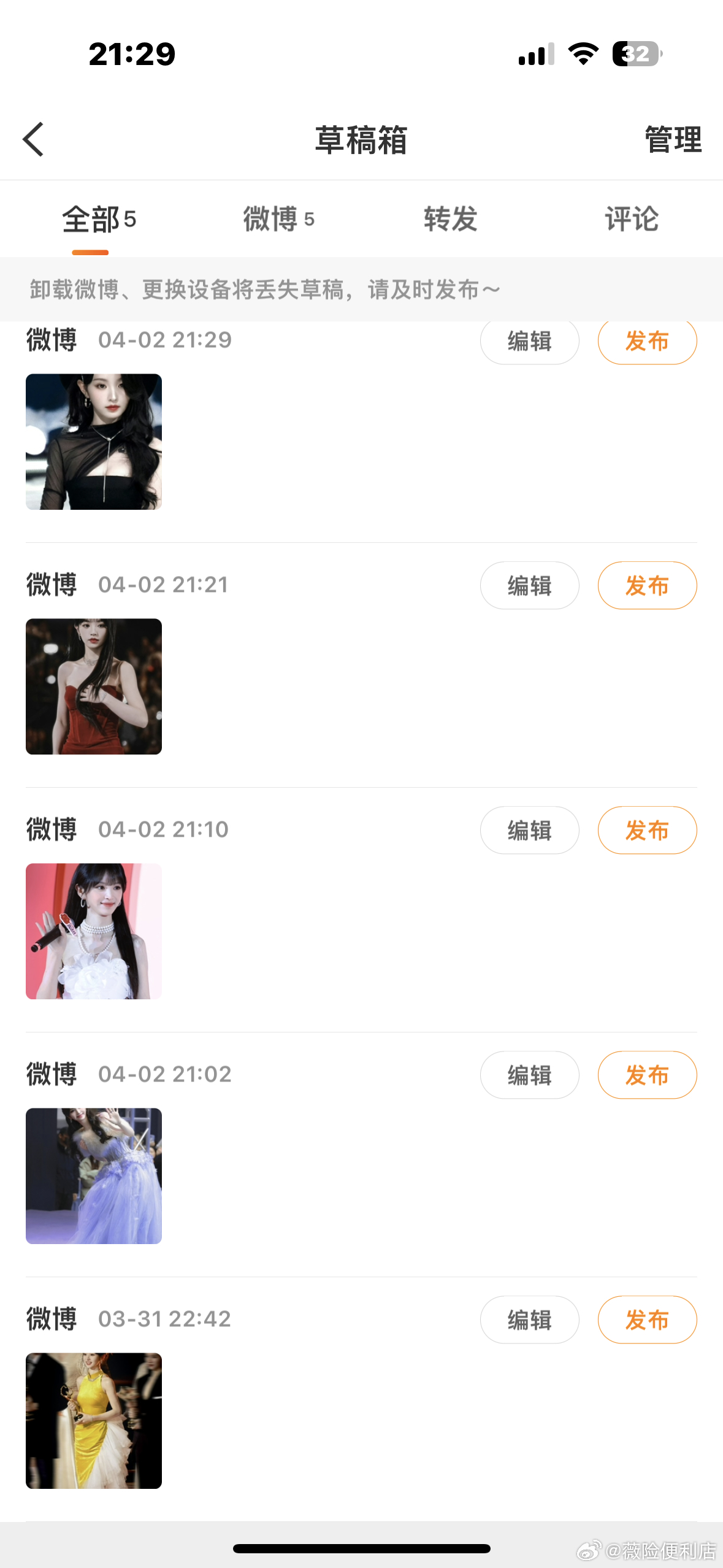Publish the 04-02 21:21 draft

click(x=647, y=585)
